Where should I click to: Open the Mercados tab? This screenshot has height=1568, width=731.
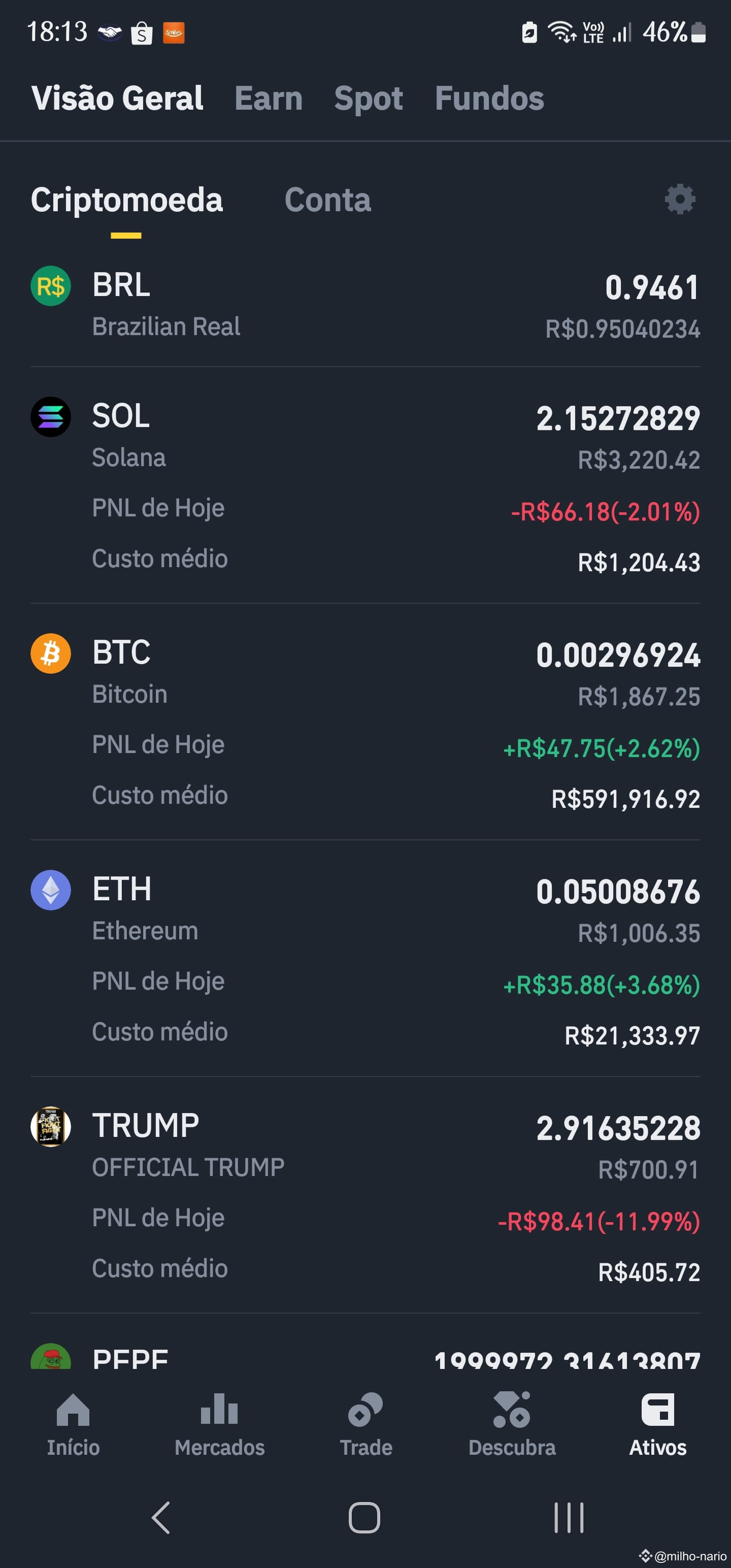pos(219,1425)
